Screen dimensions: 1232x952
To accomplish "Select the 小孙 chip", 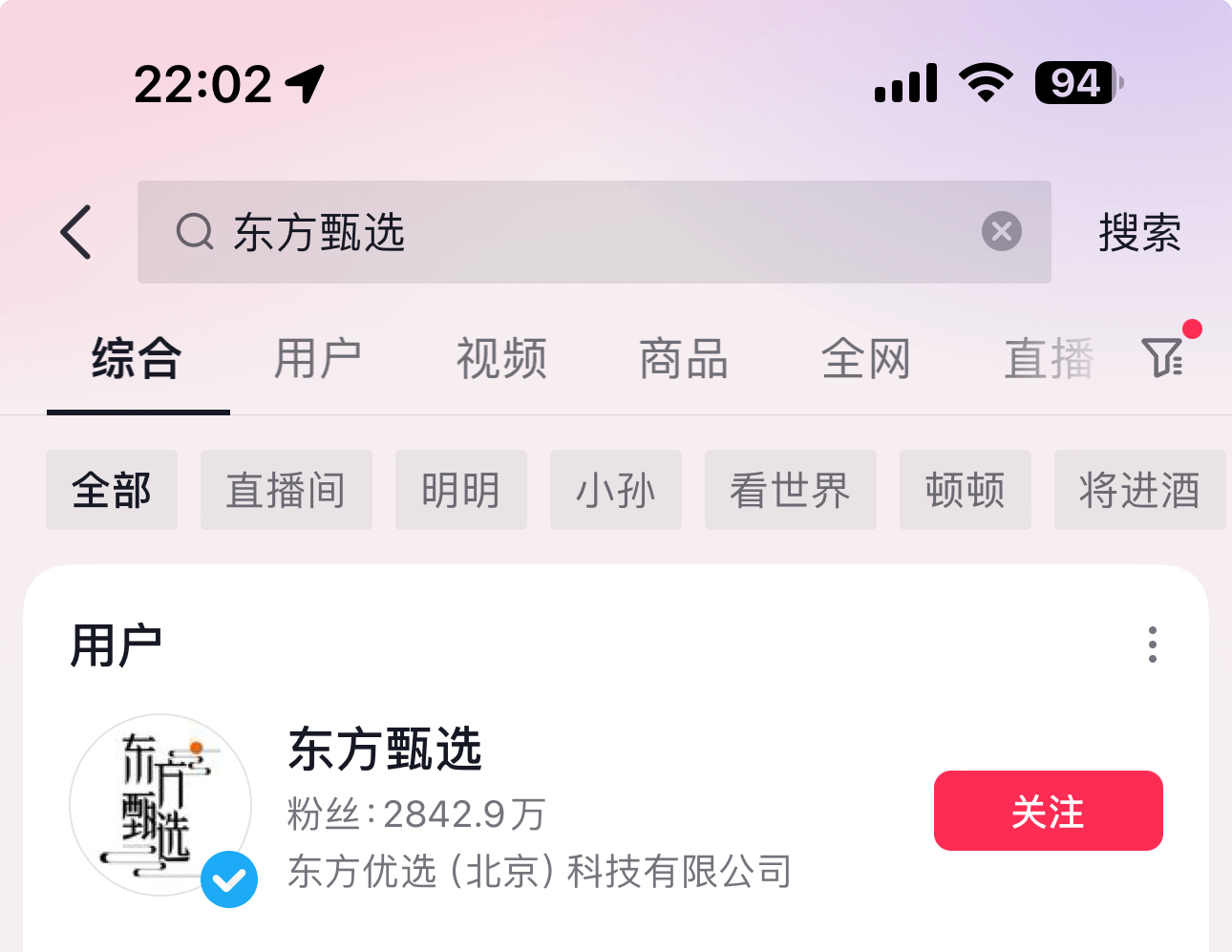I will click(x=615, y=490).
